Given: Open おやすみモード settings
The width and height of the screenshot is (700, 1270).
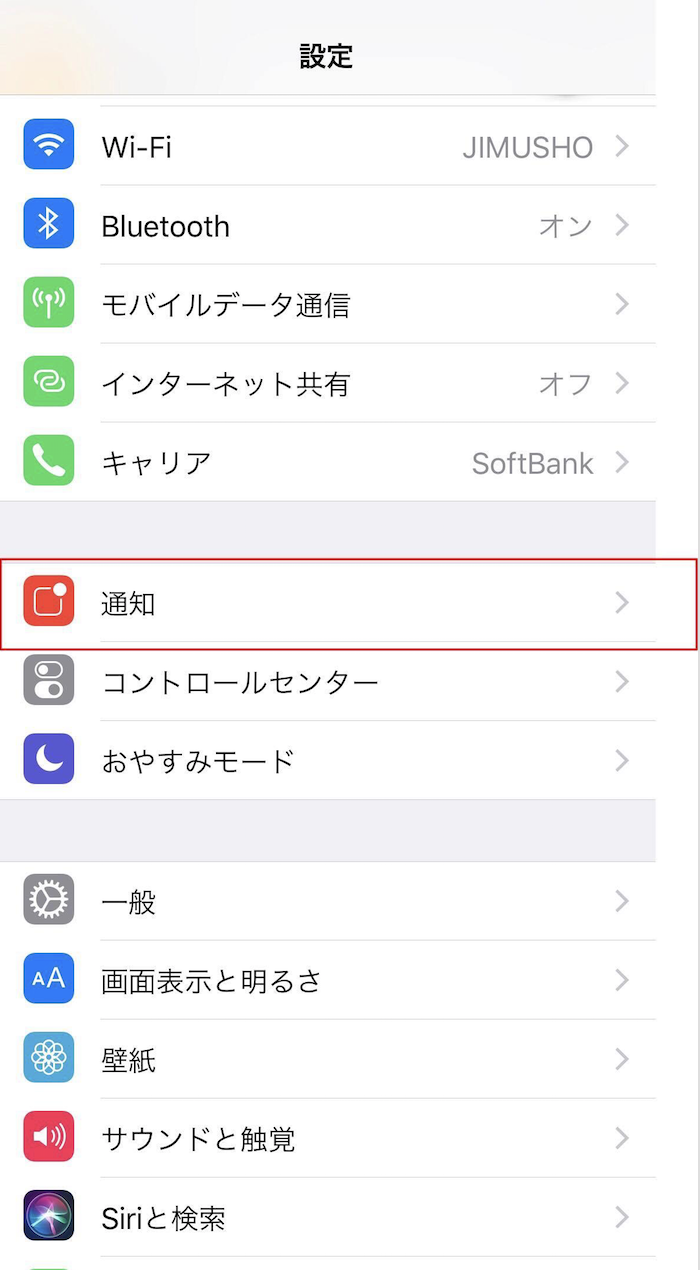Looking at the screenshot, I should pyautogui.click(x=328, y=760).
